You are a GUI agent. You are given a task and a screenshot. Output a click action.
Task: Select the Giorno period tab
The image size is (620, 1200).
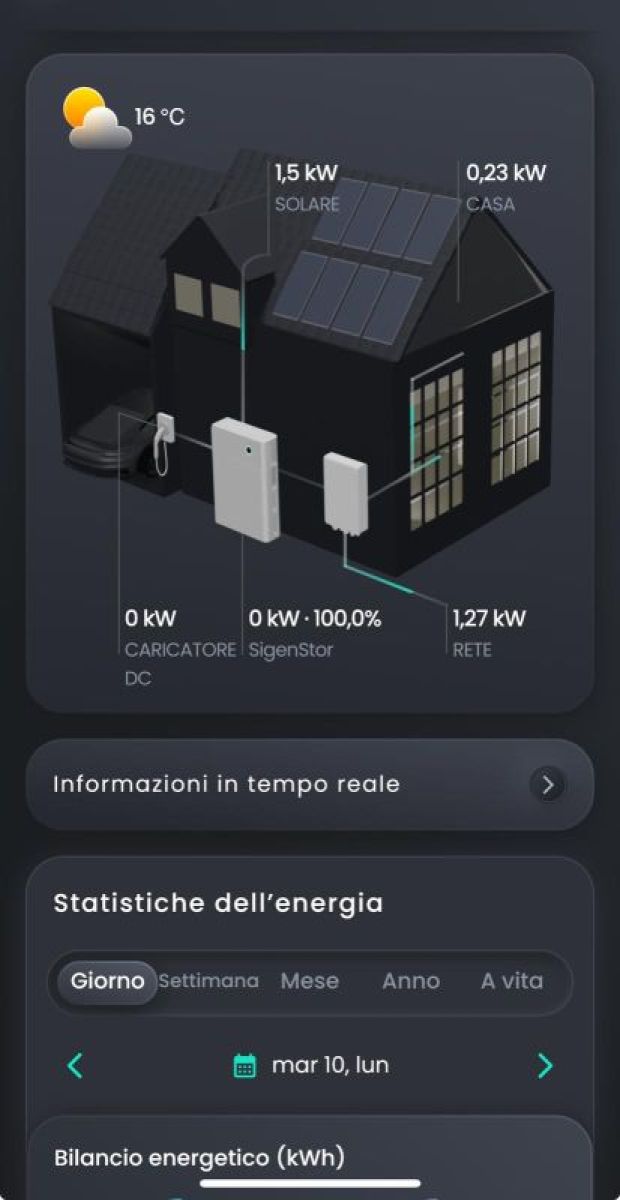(107, 981)
